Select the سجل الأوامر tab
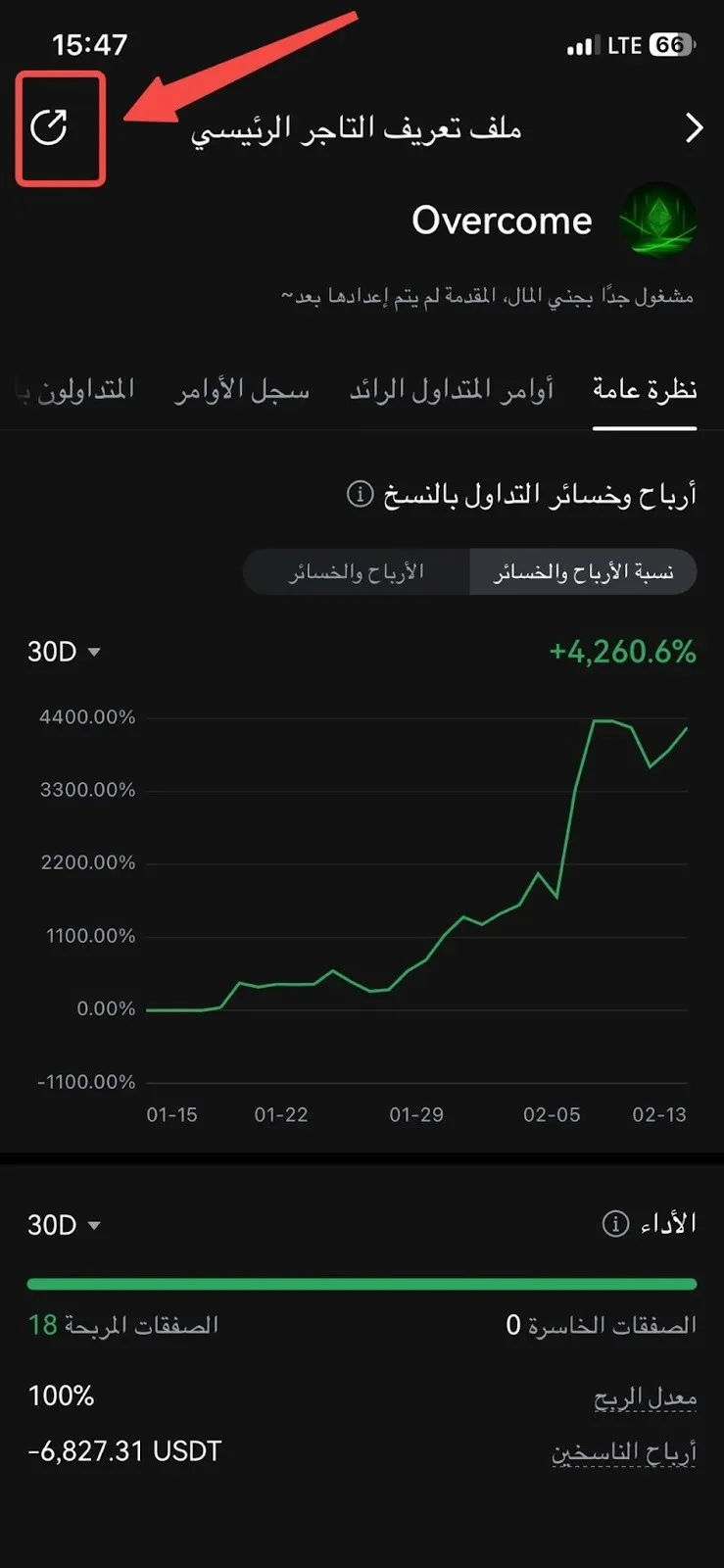Image resolution: width=724 pixels, height=1568 pixels. pyautogui.click(x=242, y=390)
